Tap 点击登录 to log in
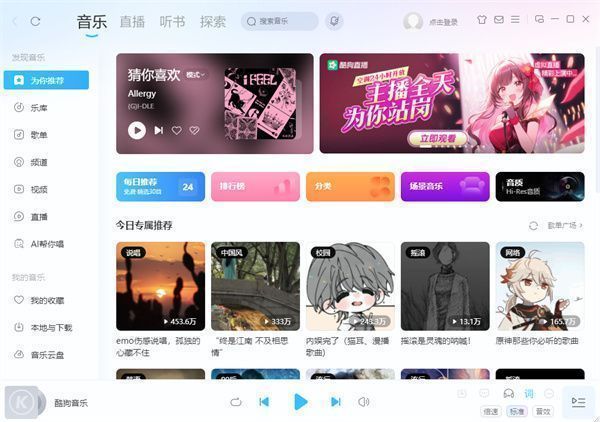The image size is (600, 422). point(443,21)
